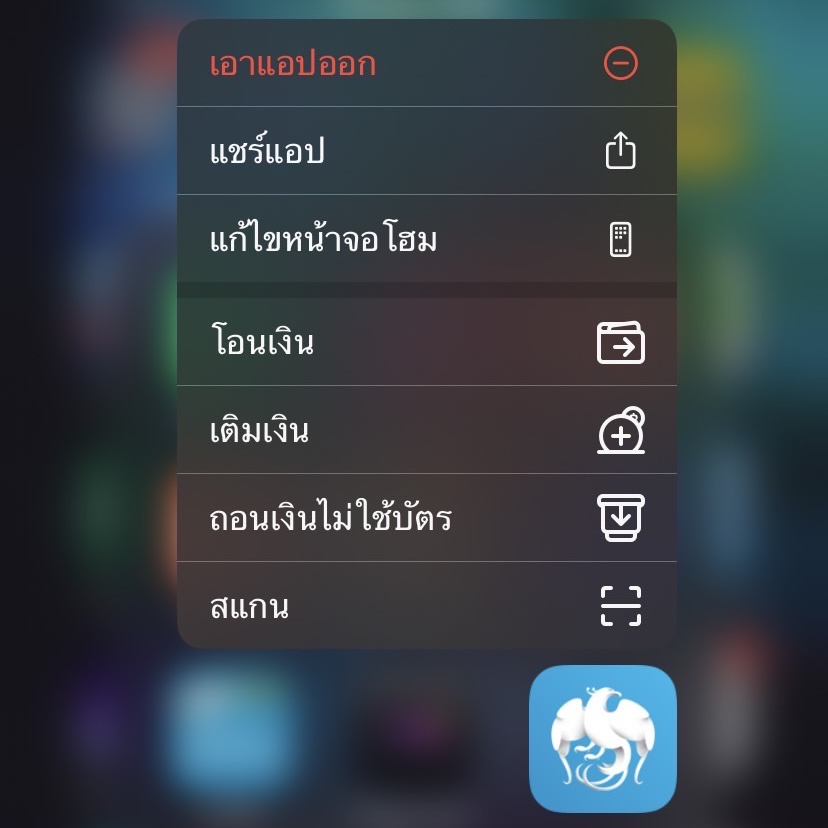Choose ถอนเงินไม่ใช้บัตร cardless withdrawal

427,518
